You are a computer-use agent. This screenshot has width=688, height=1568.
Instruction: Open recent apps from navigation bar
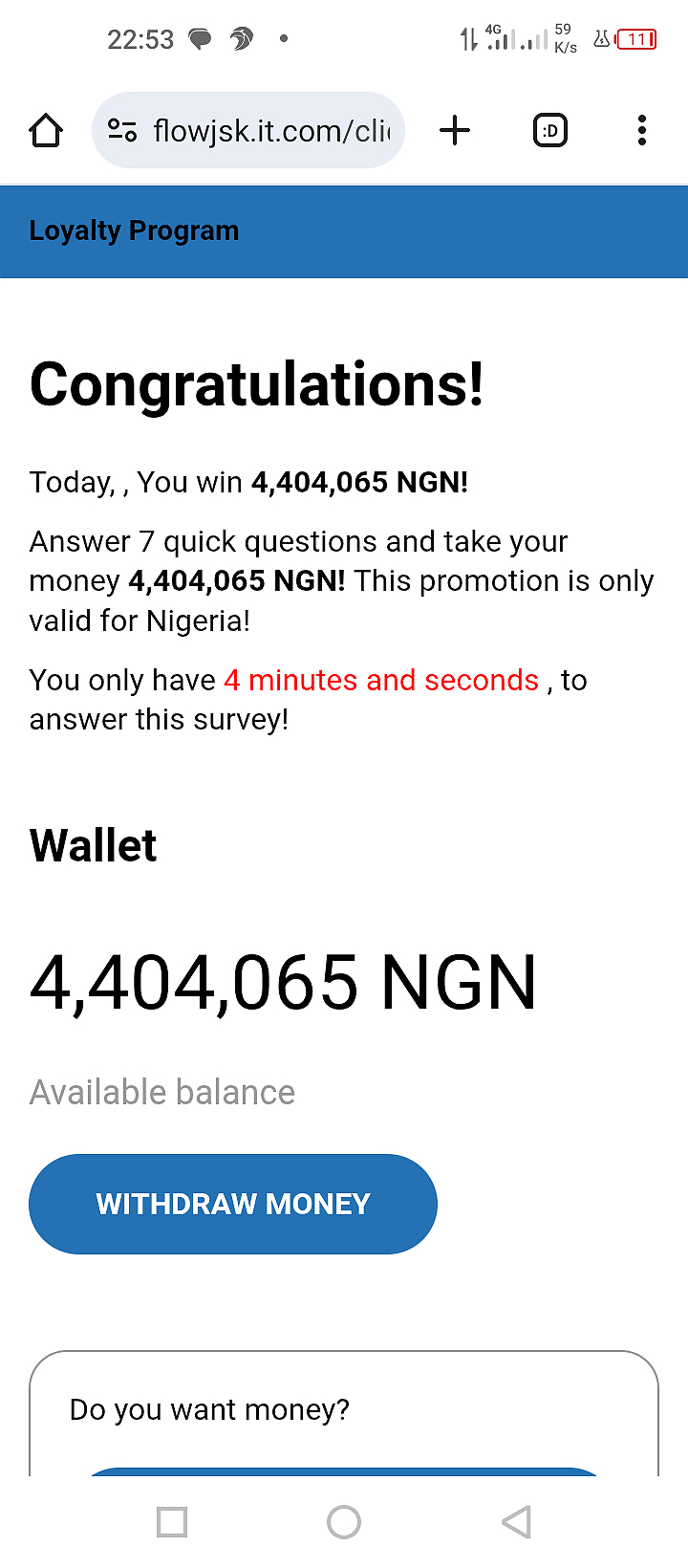(x=172, y=1521)
